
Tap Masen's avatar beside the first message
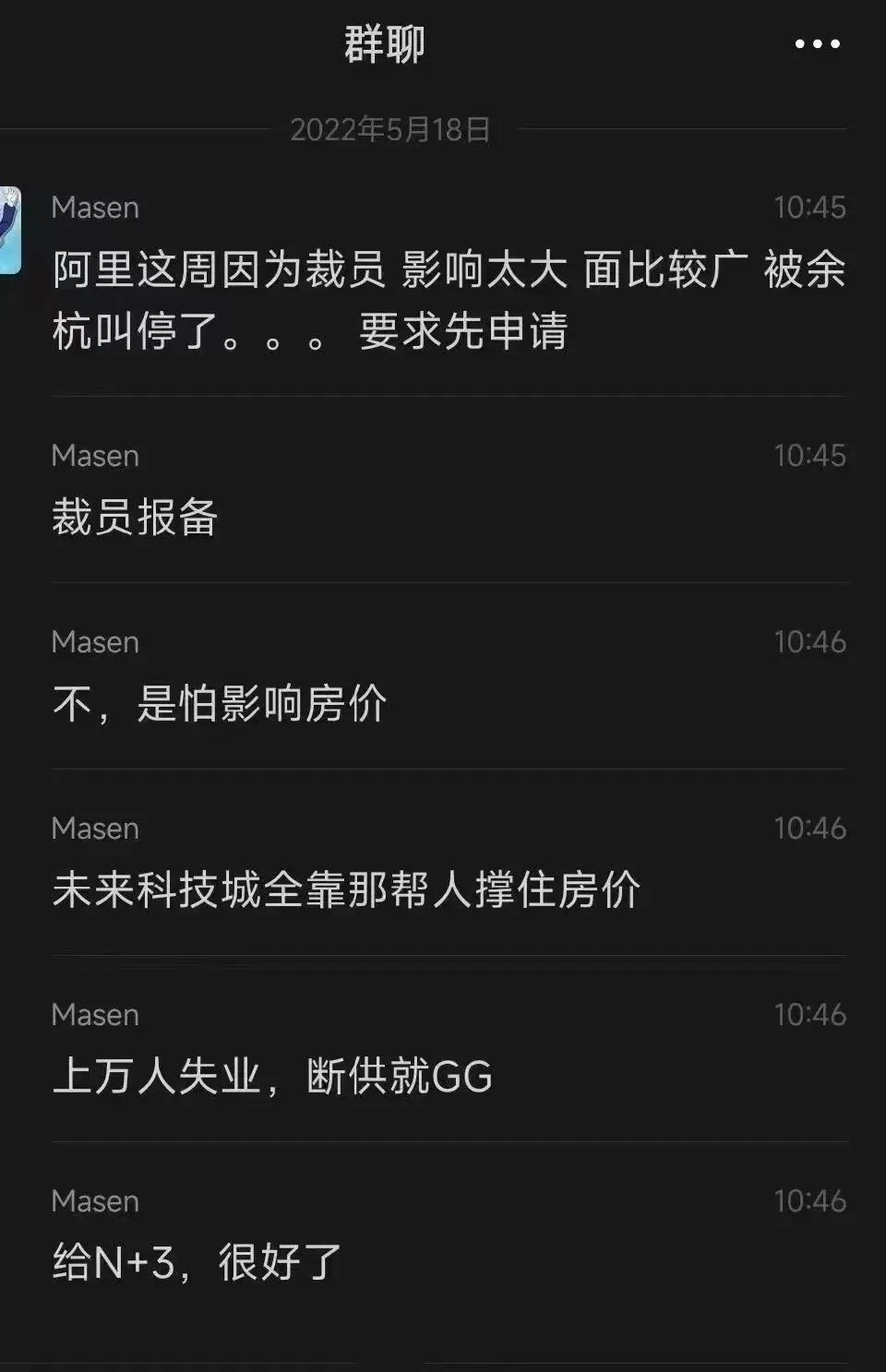10,231
